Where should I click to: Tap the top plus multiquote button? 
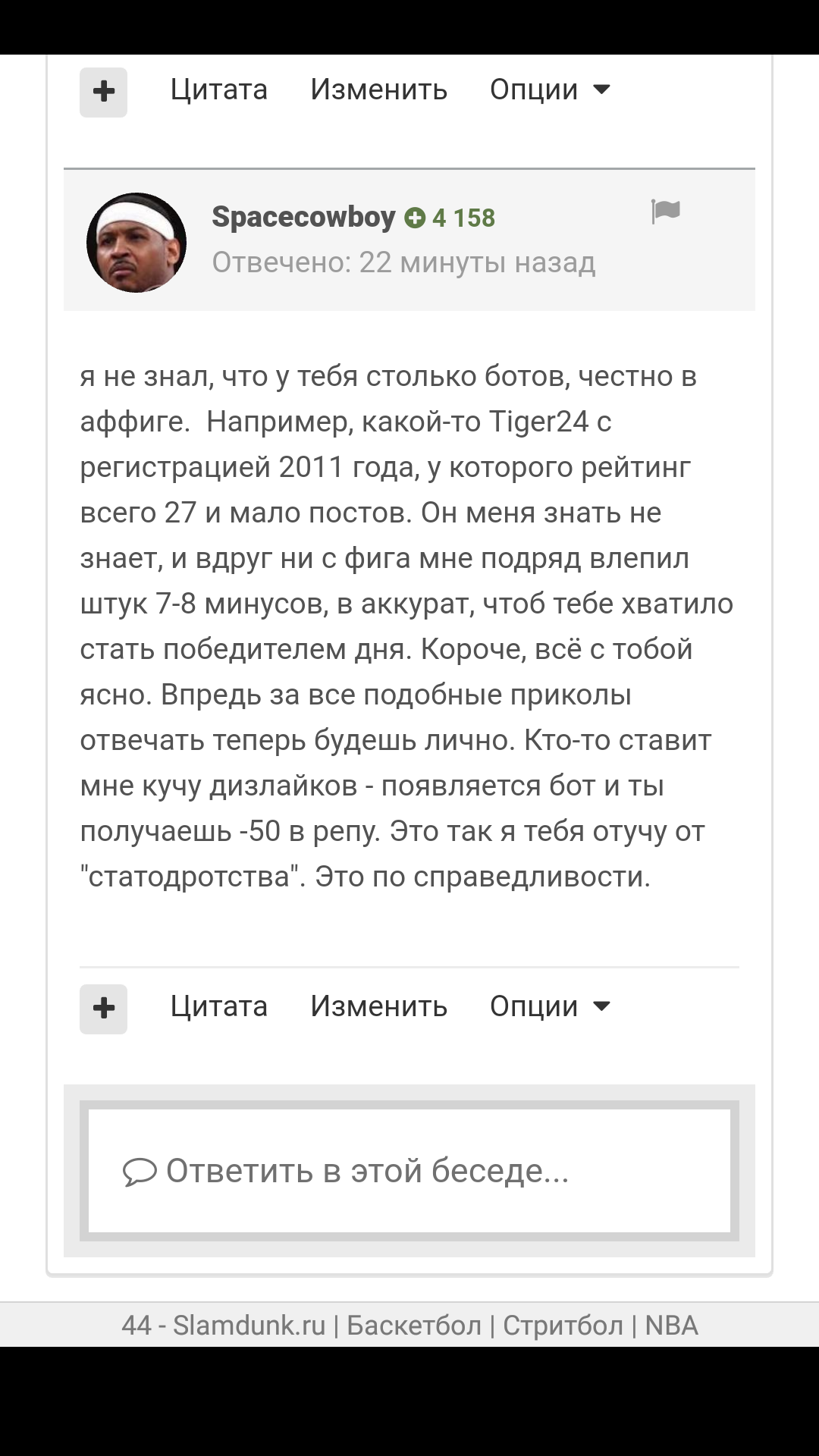point(103,92)
